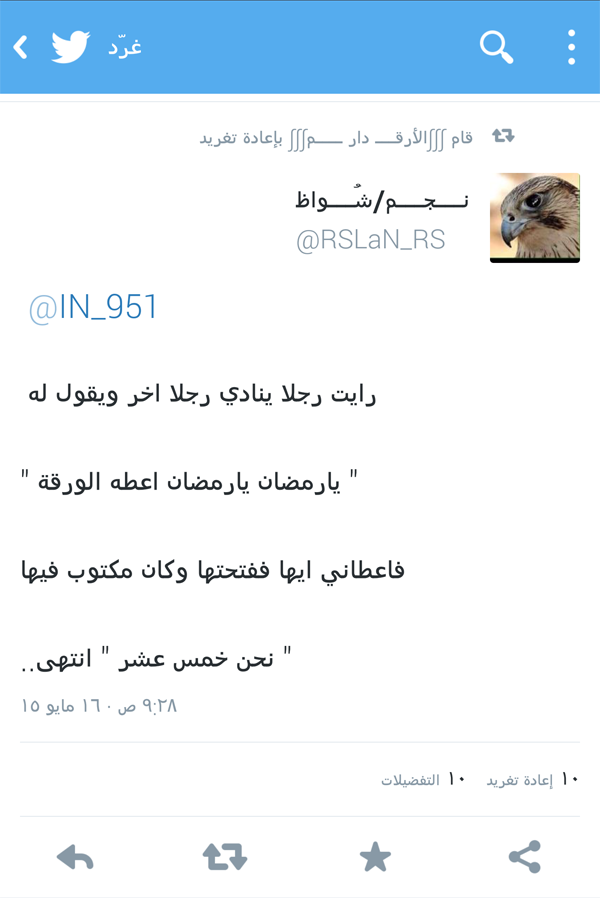Image resolution: width=600 pixels, height=898 pixels.
Task: Open the @RSLaN_RS profile
Action: [x=370, y=241]
